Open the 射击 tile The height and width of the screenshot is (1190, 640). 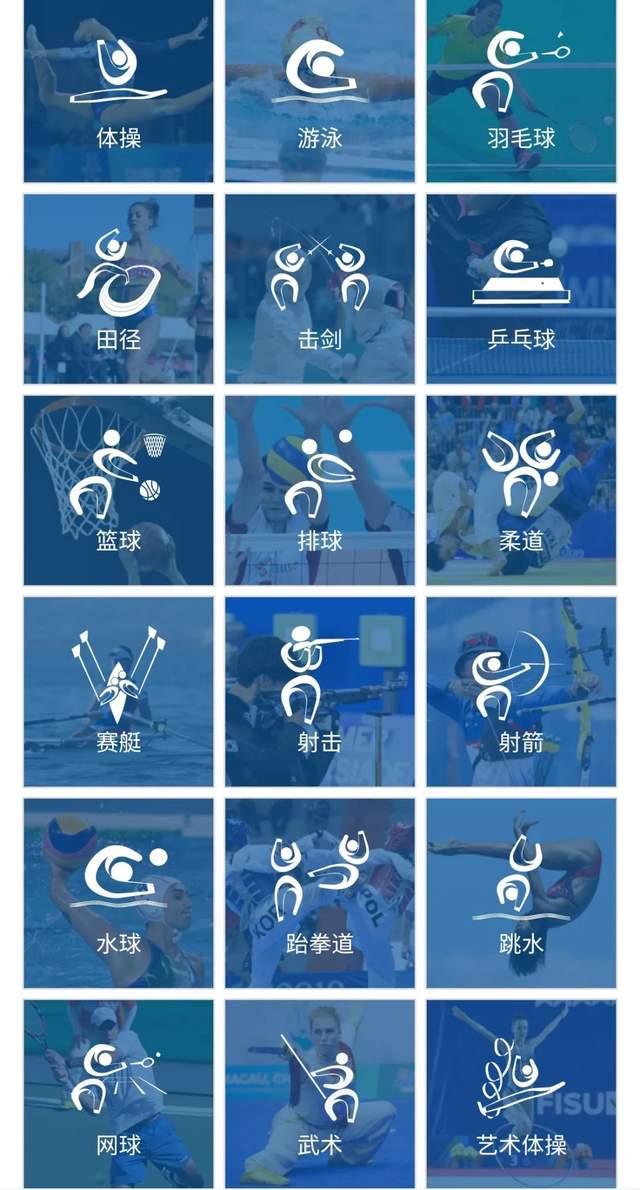[320, 692]
